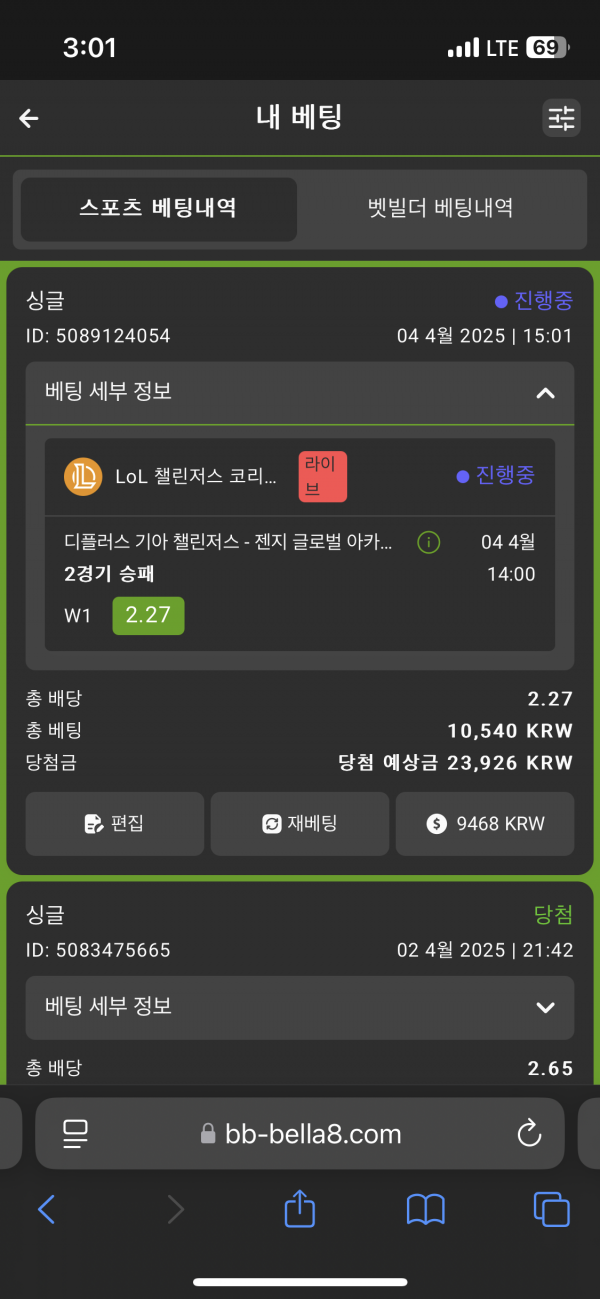Cash out for 9468 KRW
The image size is (600, 1299).
click(485, 824)
